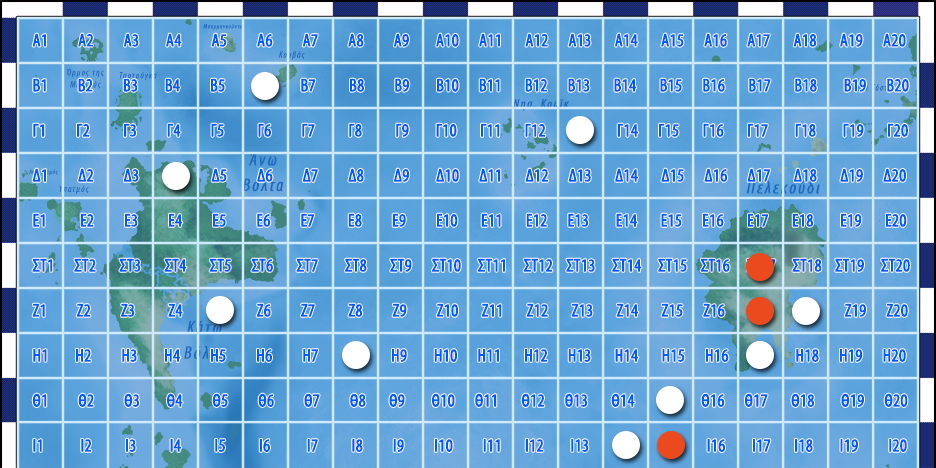
Task: Tap grid square Γ10
Action: pos(446,131)
